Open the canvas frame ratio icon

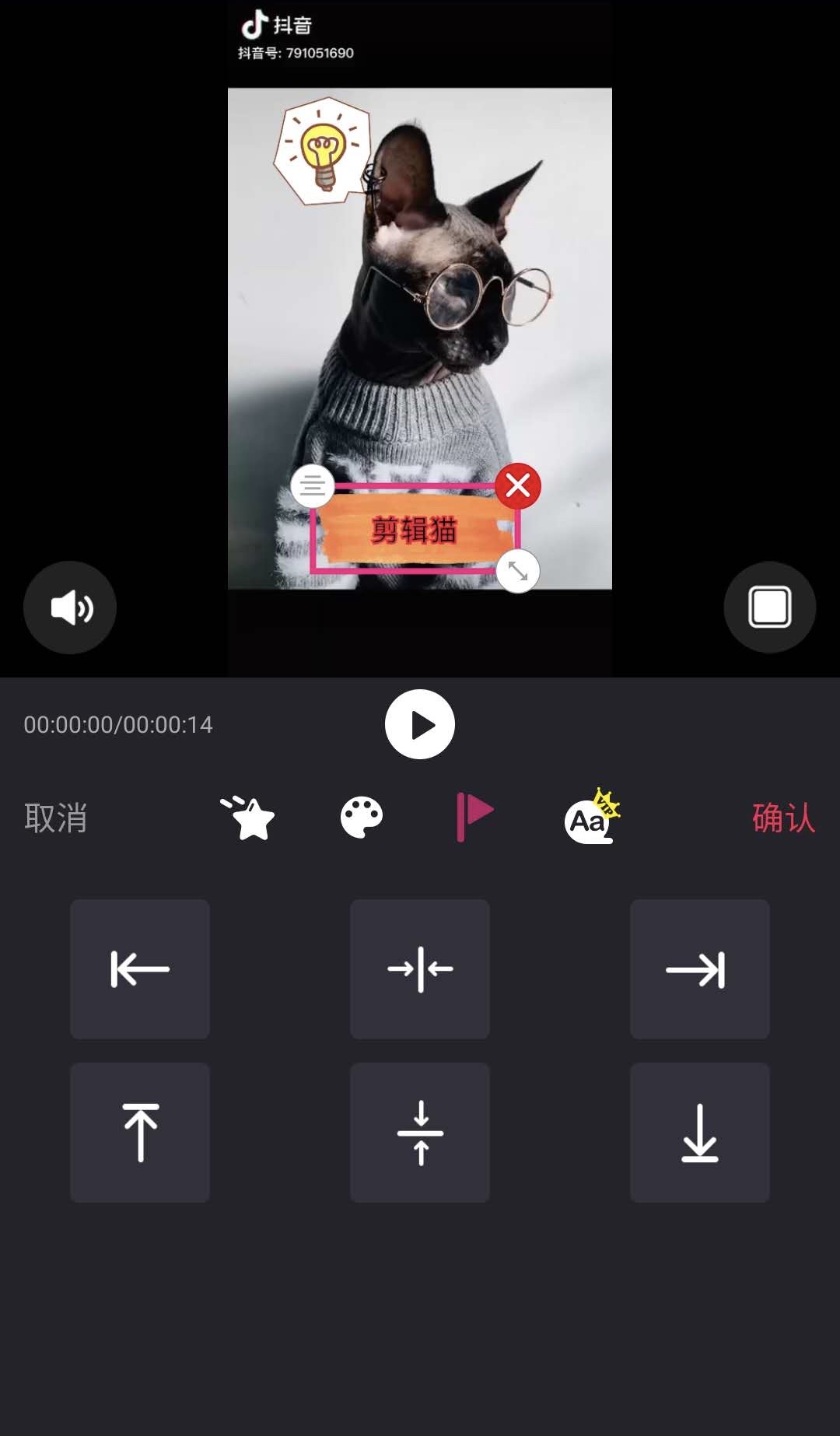tap(769, 608)
